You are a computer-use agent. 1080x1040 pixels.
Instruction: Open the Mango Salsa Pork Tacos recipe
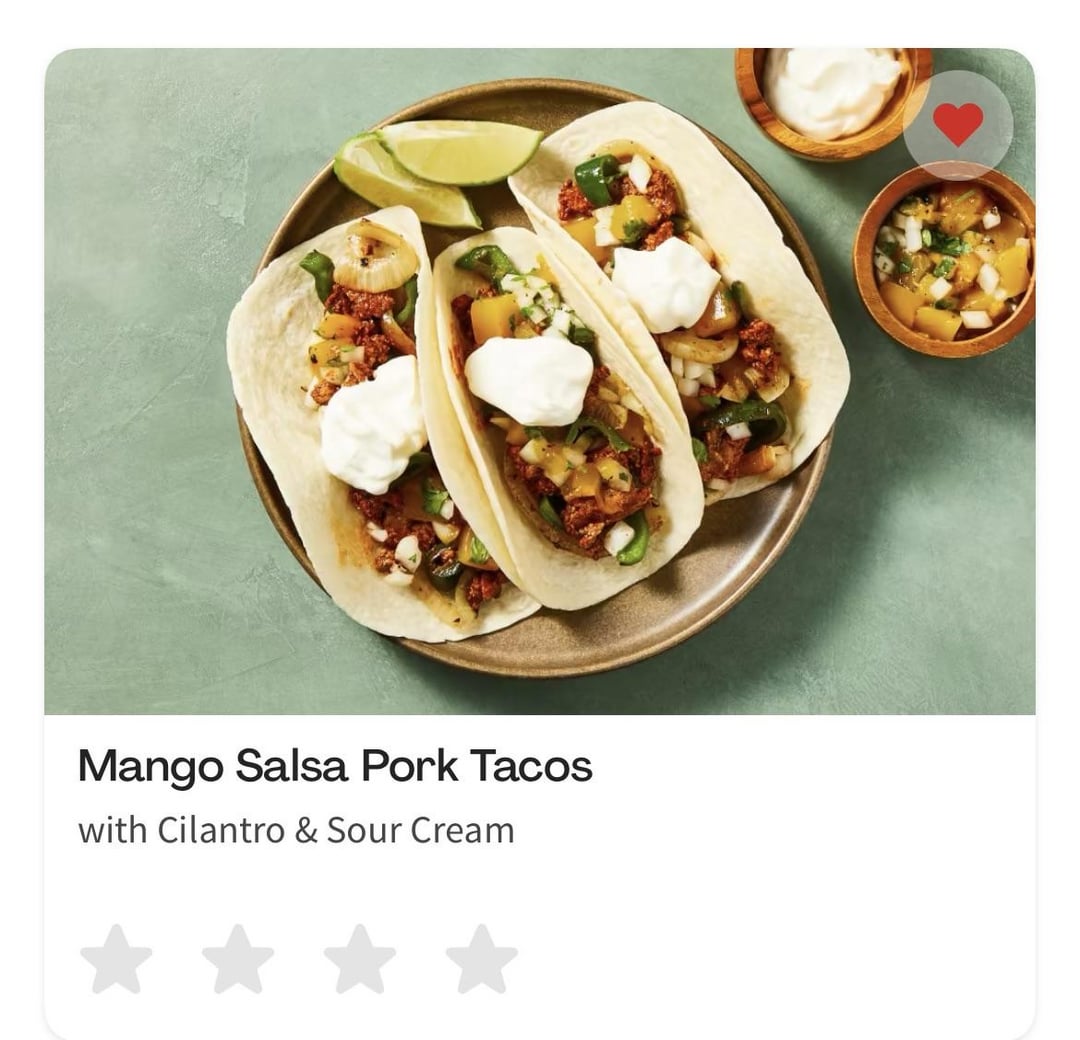click(x=335, y=767)
